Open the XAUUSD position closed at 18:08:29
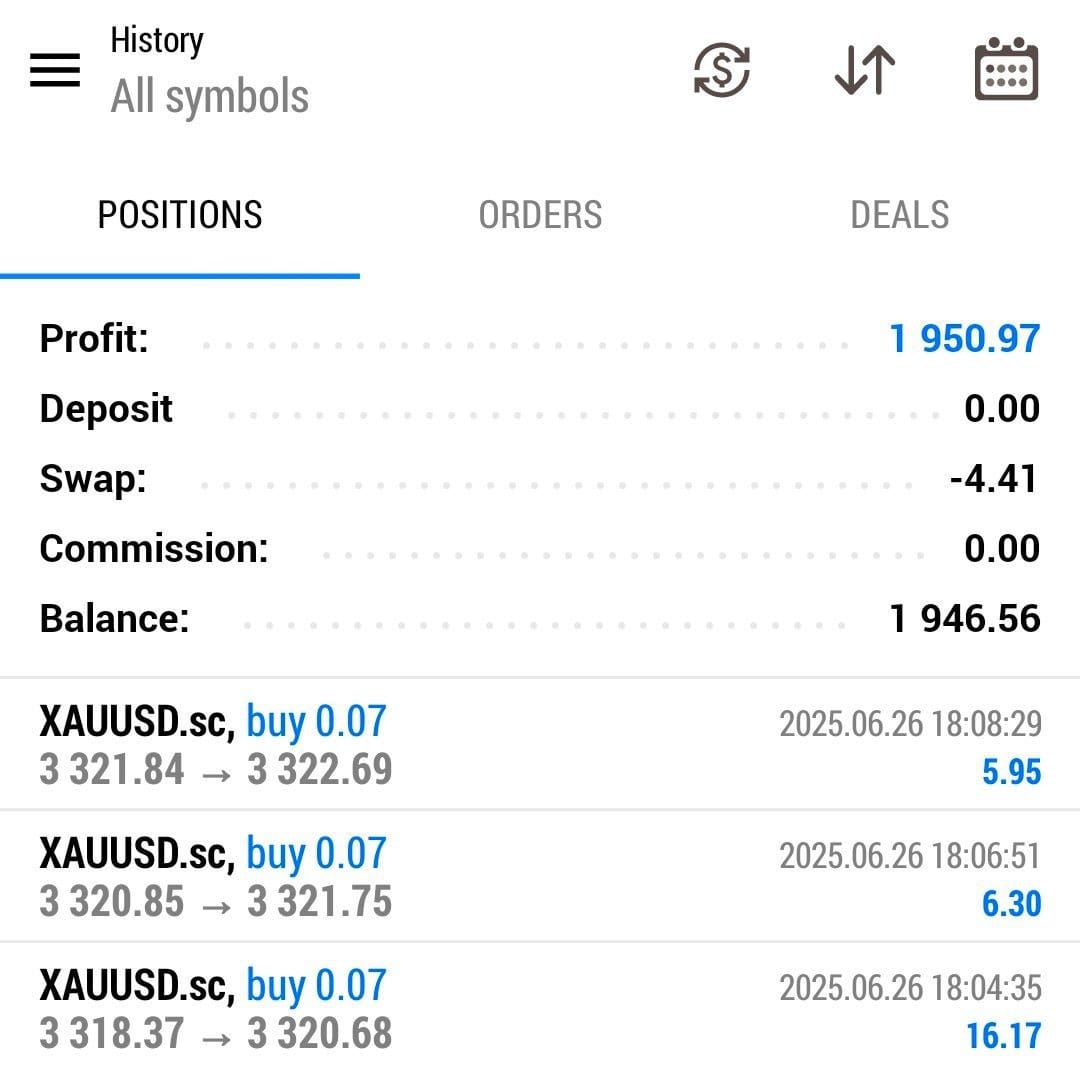 (x=540, y=745)
